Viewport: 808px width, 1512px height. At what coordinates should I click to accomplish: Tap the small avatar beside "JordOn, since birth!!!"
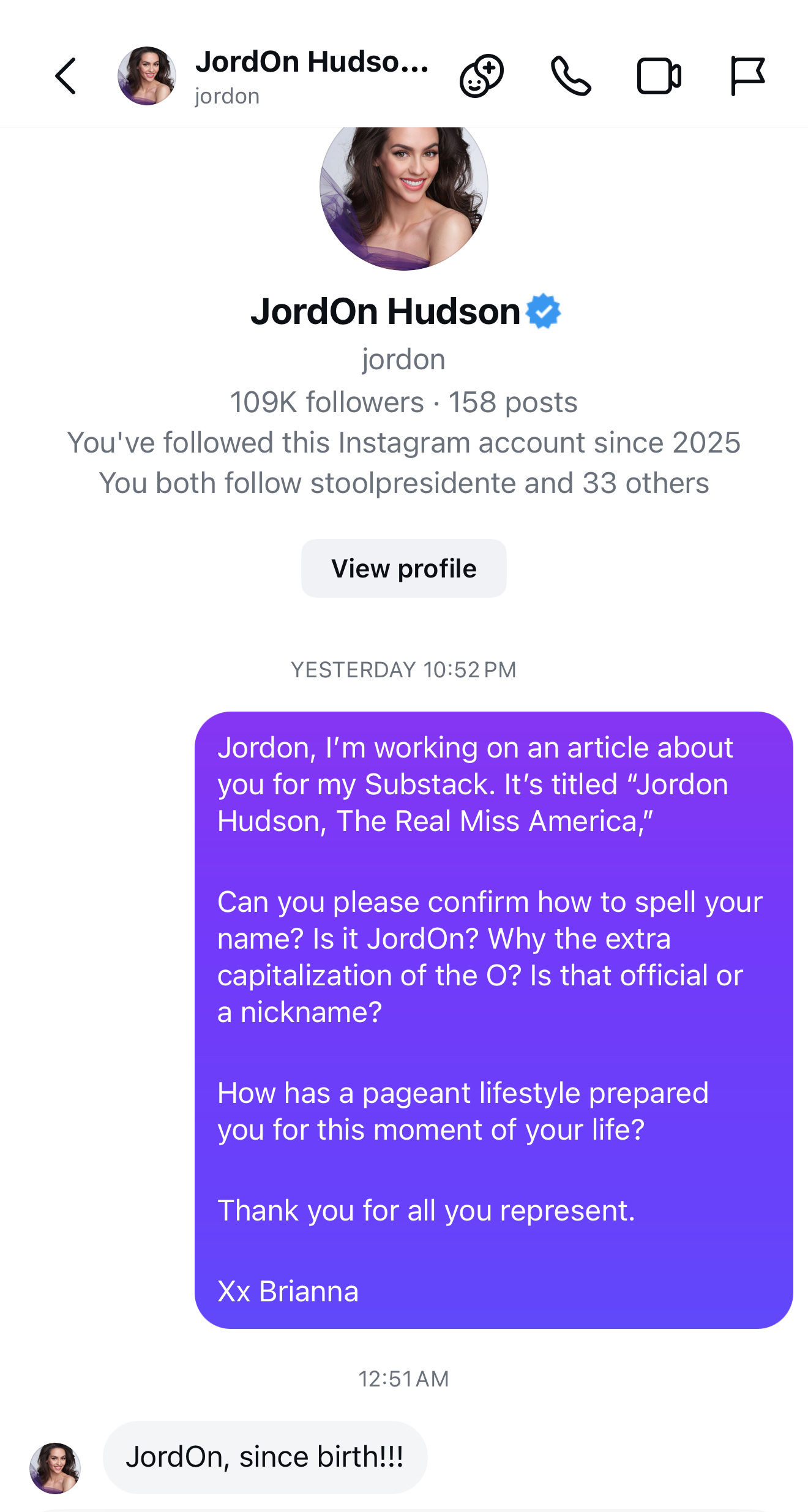coord(55,1468)
